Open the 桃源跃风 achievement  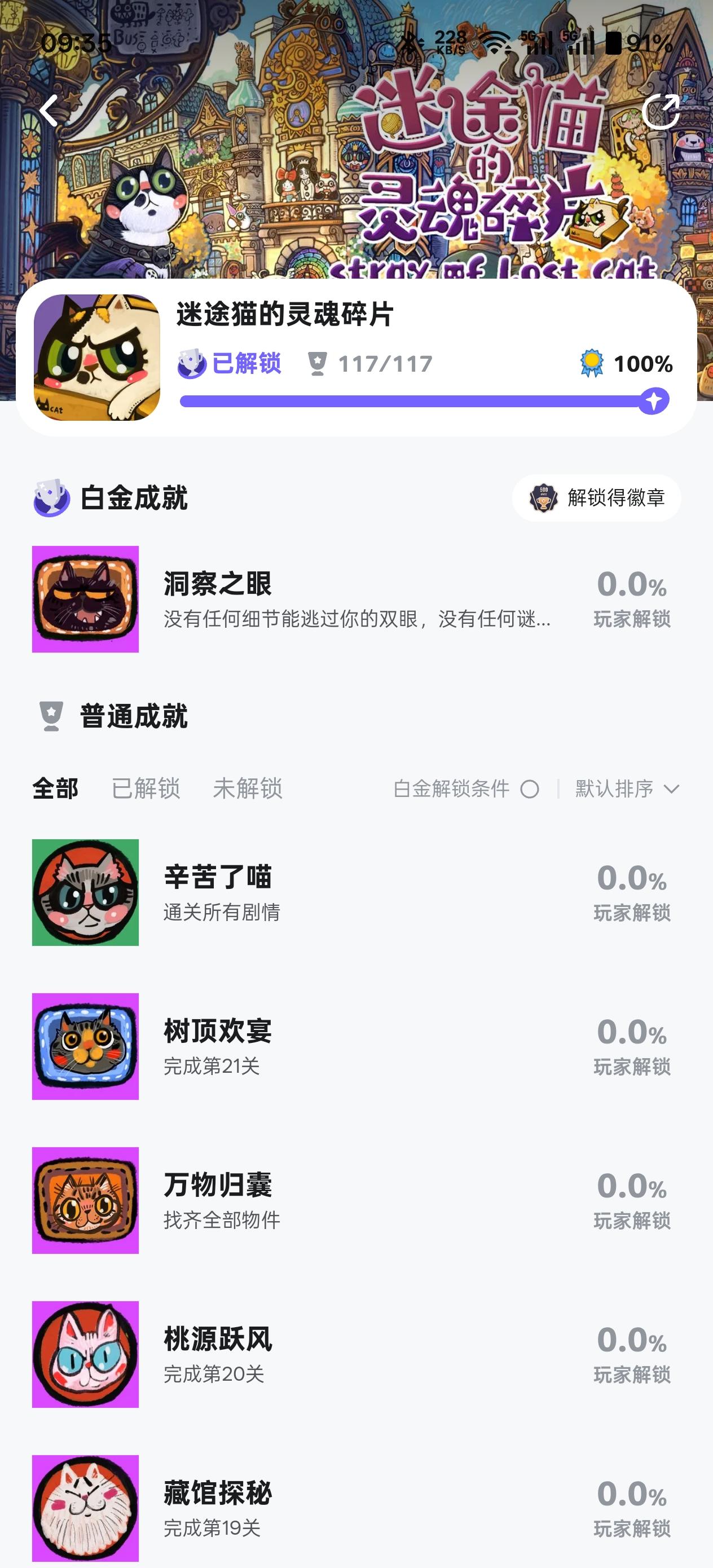[x=356, y=1354]
